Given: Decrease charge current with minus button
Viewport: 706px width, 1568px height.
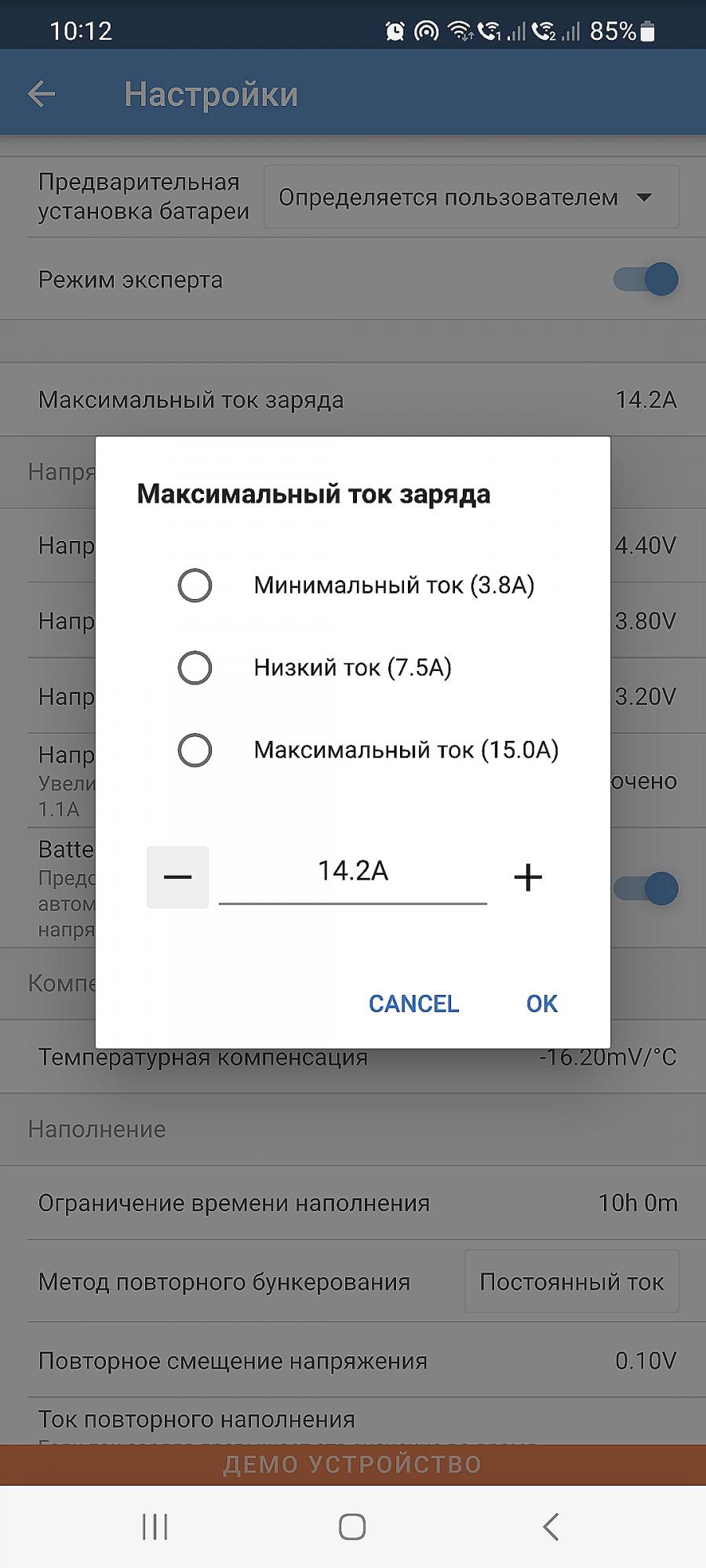Looking at the screenshot, I should click(178, 877).
